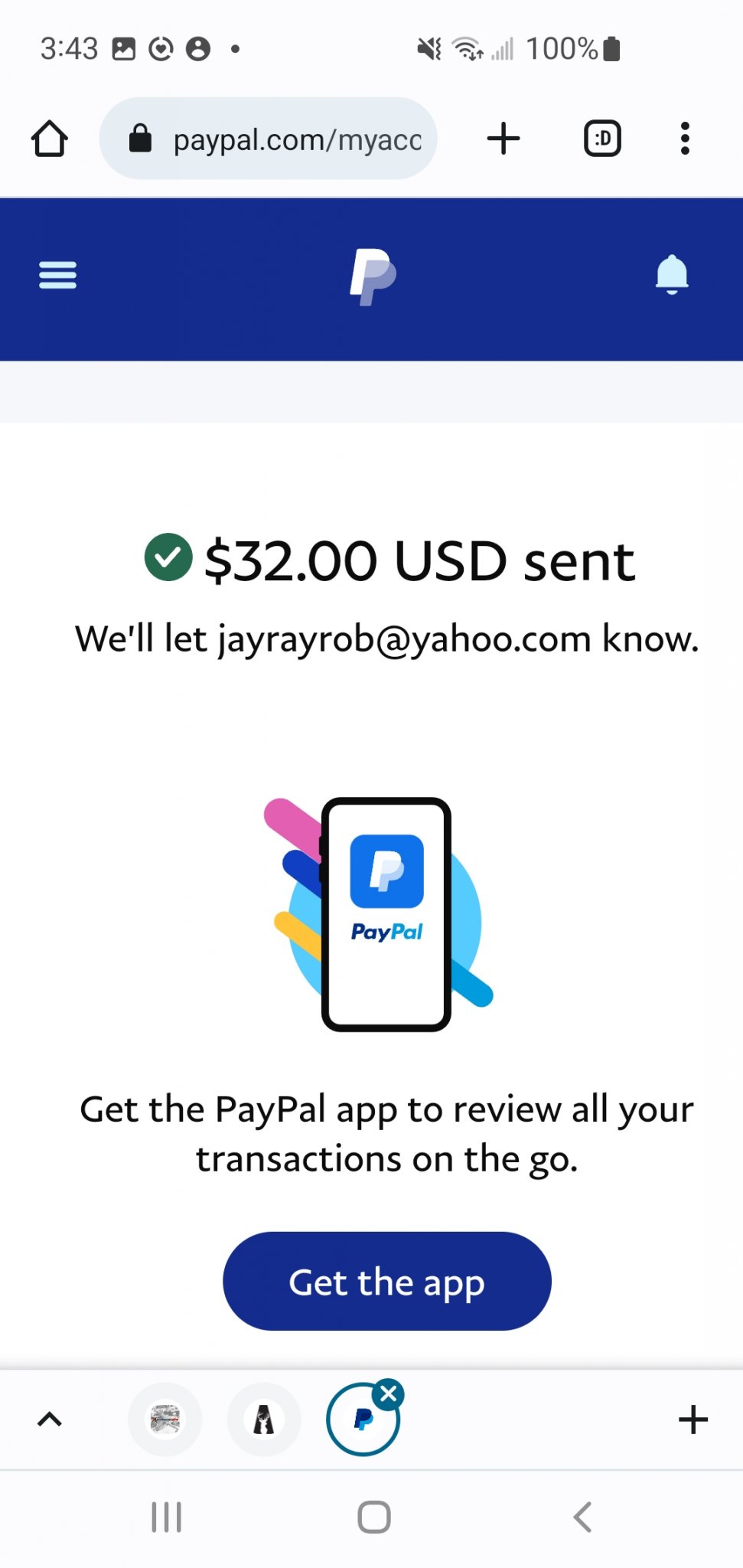This screenshot has height=1568, width=743.
Task: Go back using the system back button
Action: tap(582, 1517)
